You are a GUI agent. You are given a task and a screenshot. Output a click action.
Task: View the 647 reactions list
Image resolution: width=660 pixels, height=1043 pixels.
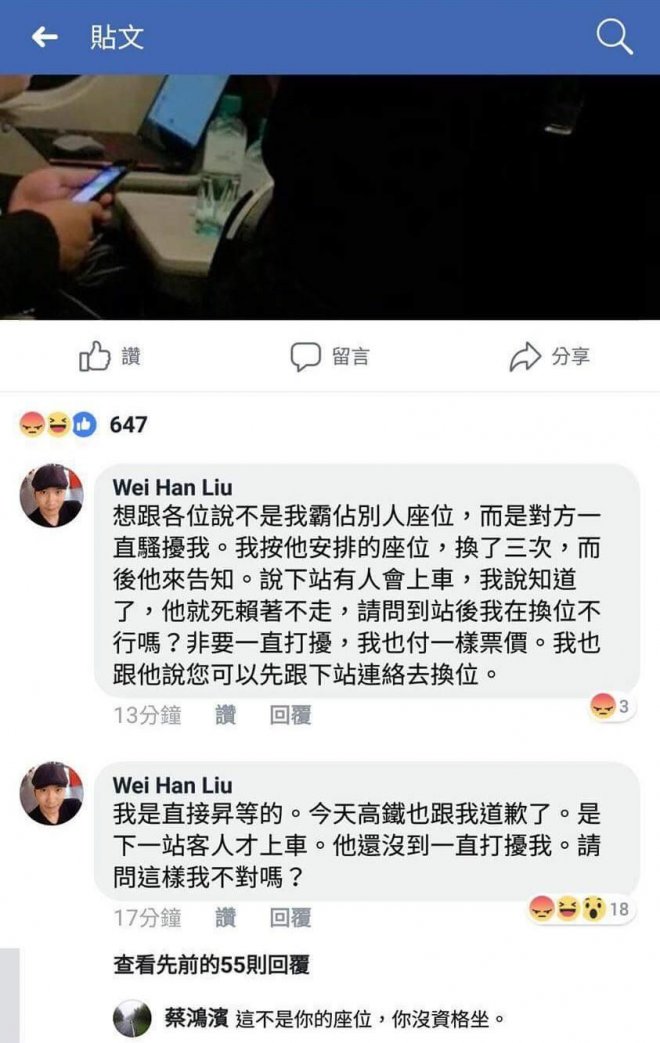pos(84,425)
